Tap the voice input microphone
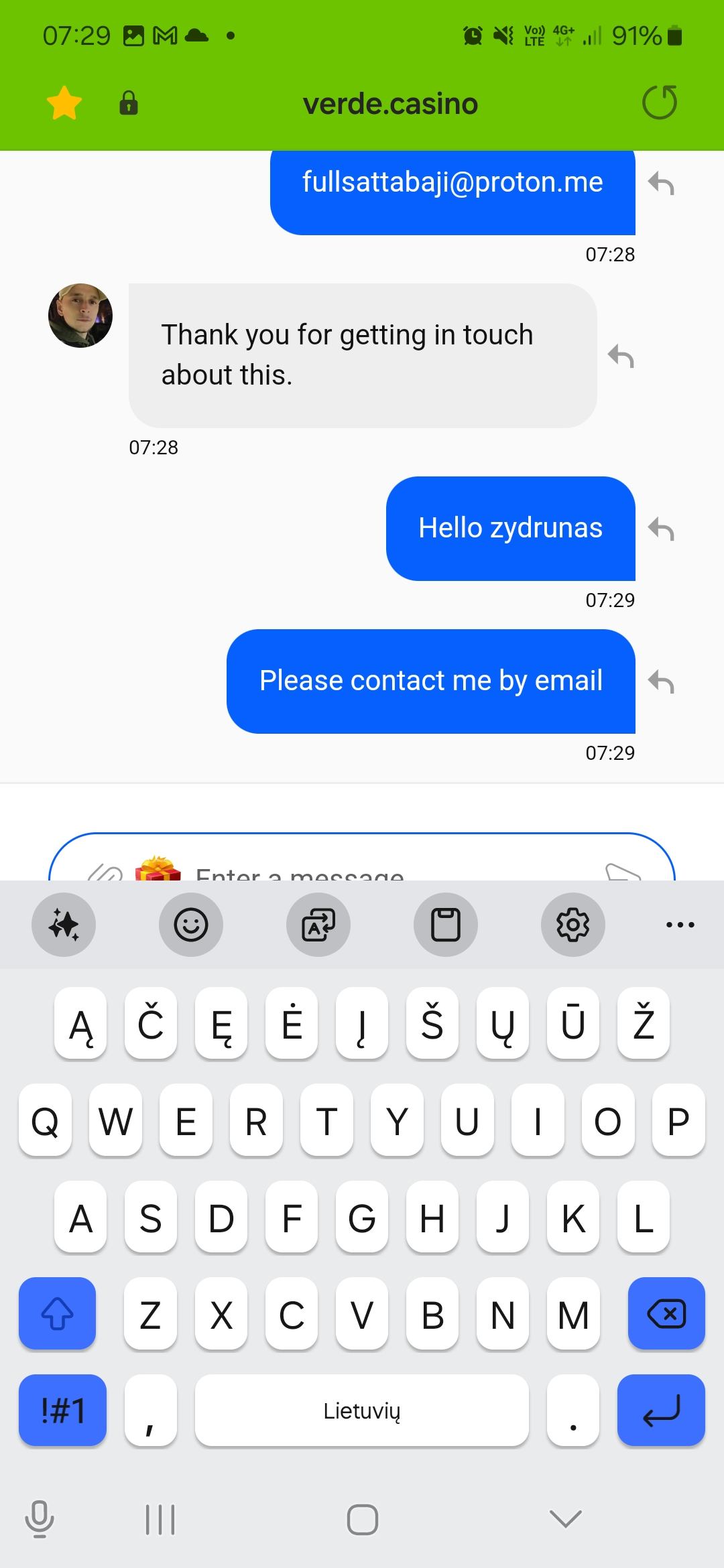The width and height of the screenshot is (724, 1568). pyautogui.click(x=40, y=1518)
